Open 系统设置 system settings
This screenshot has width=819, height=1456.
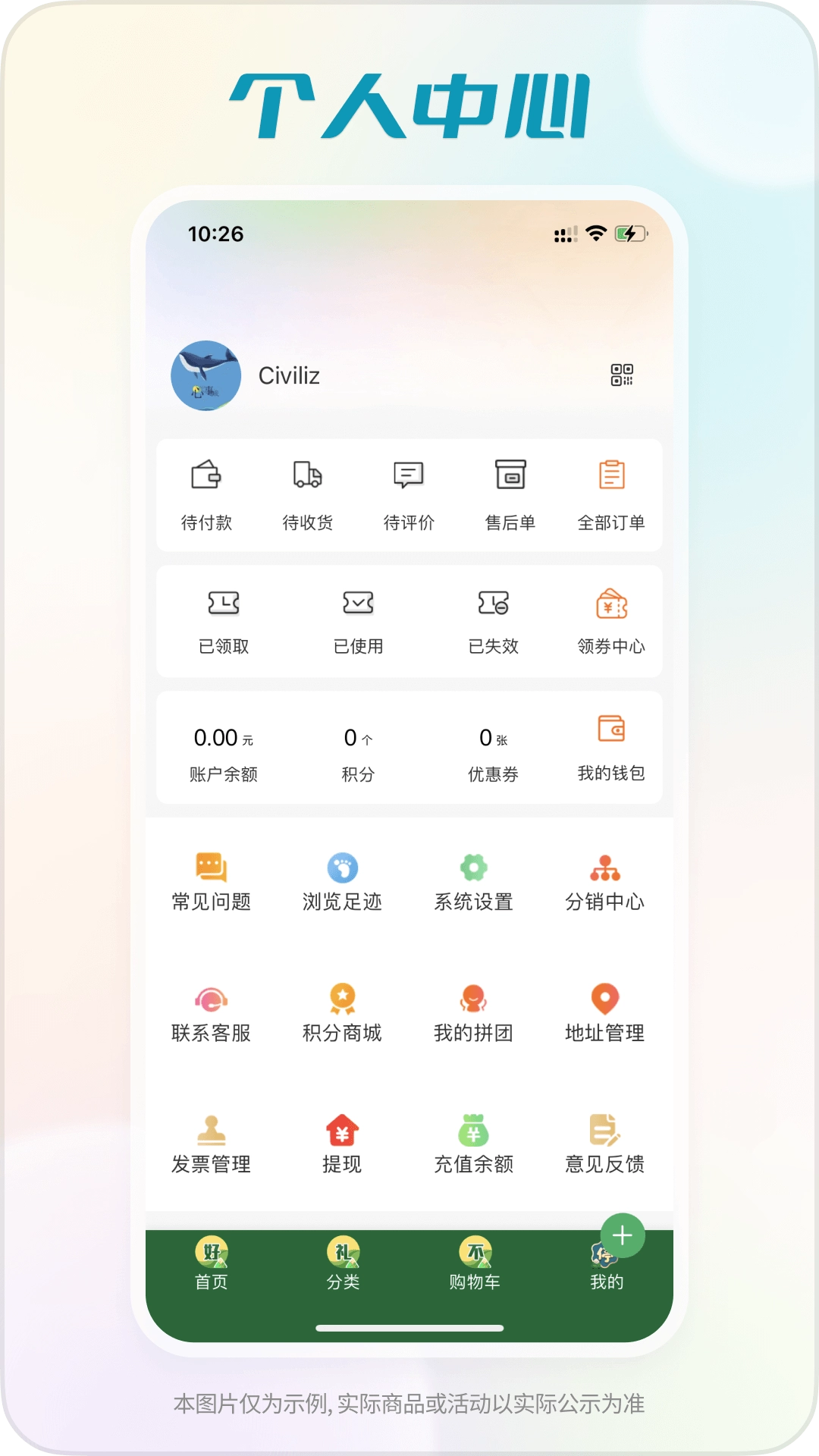[x=473, y=880]
